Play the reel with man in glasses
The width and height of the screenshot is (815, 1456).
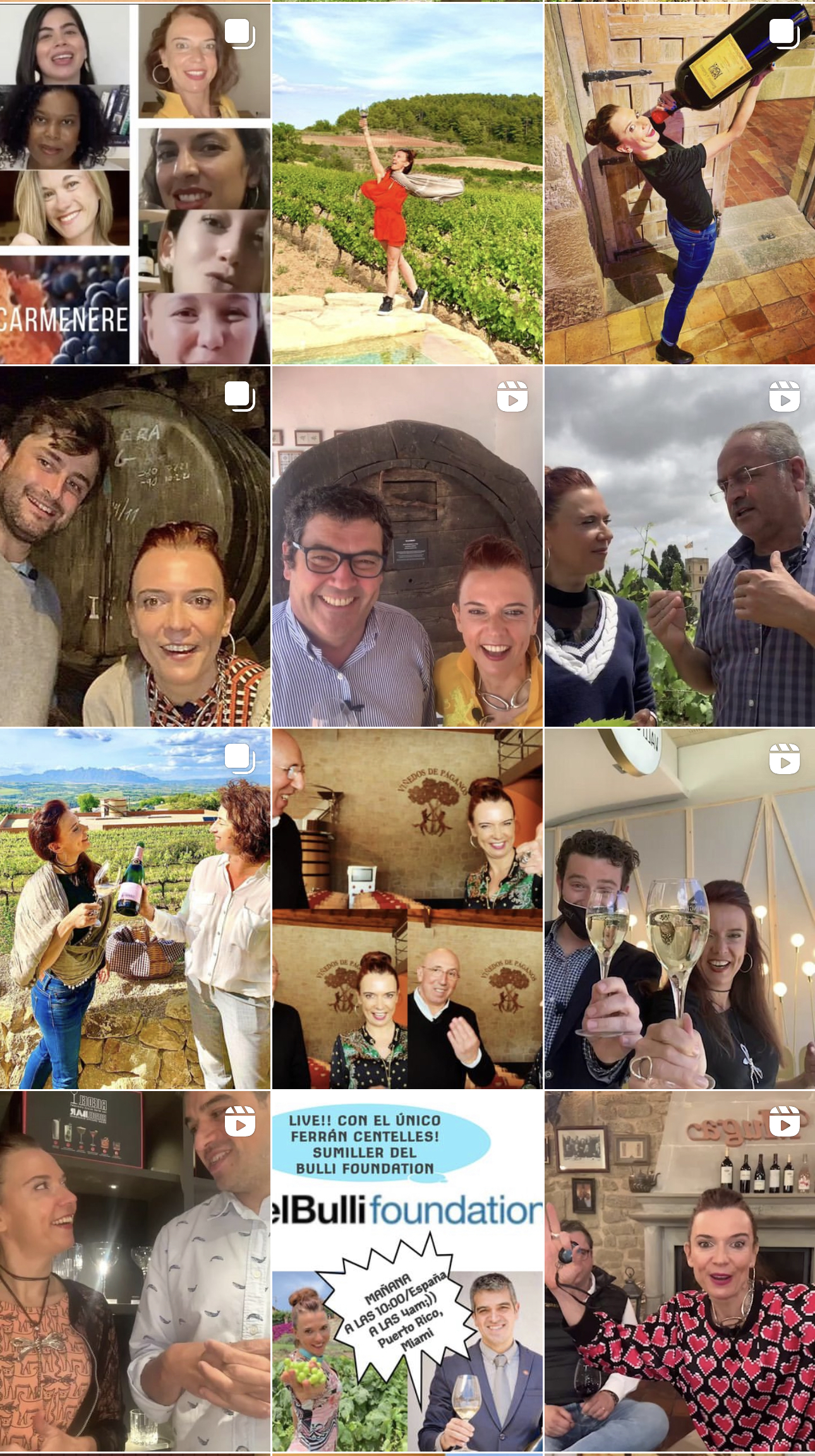pos(407,546)
